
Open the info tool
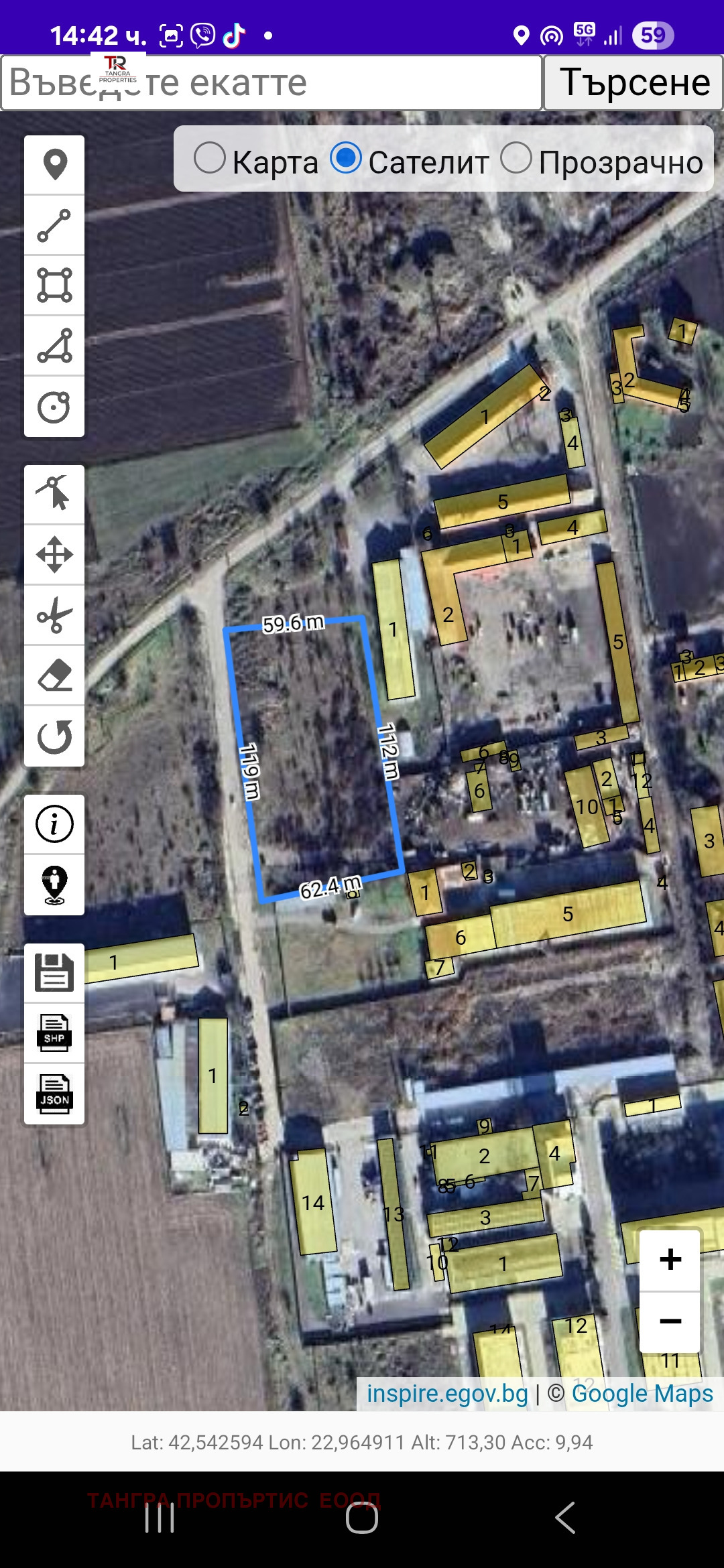(54, 824)
